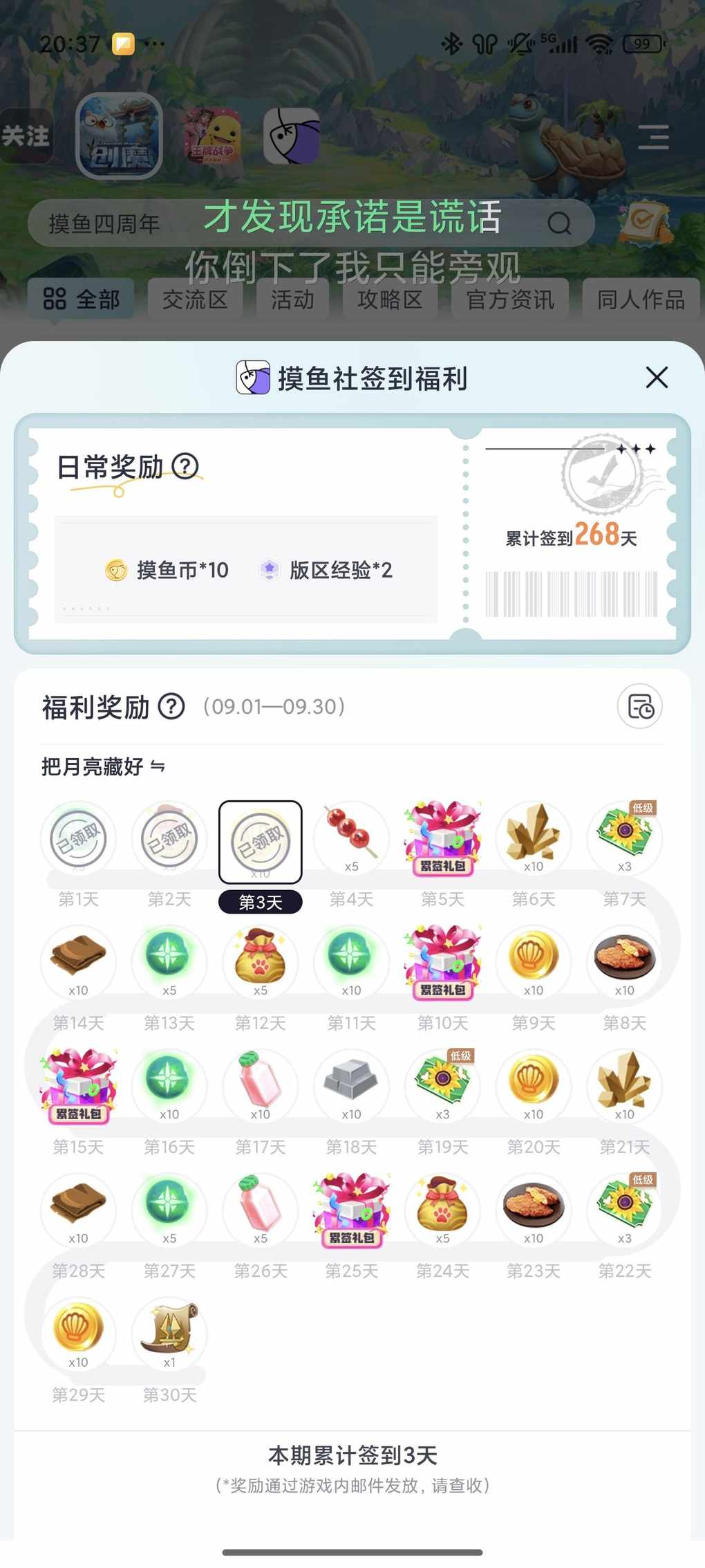Check the 第7天 ticket reward
Viewport: 705px width, 1568px height.
pyautogui.click(x=624, y=837)
